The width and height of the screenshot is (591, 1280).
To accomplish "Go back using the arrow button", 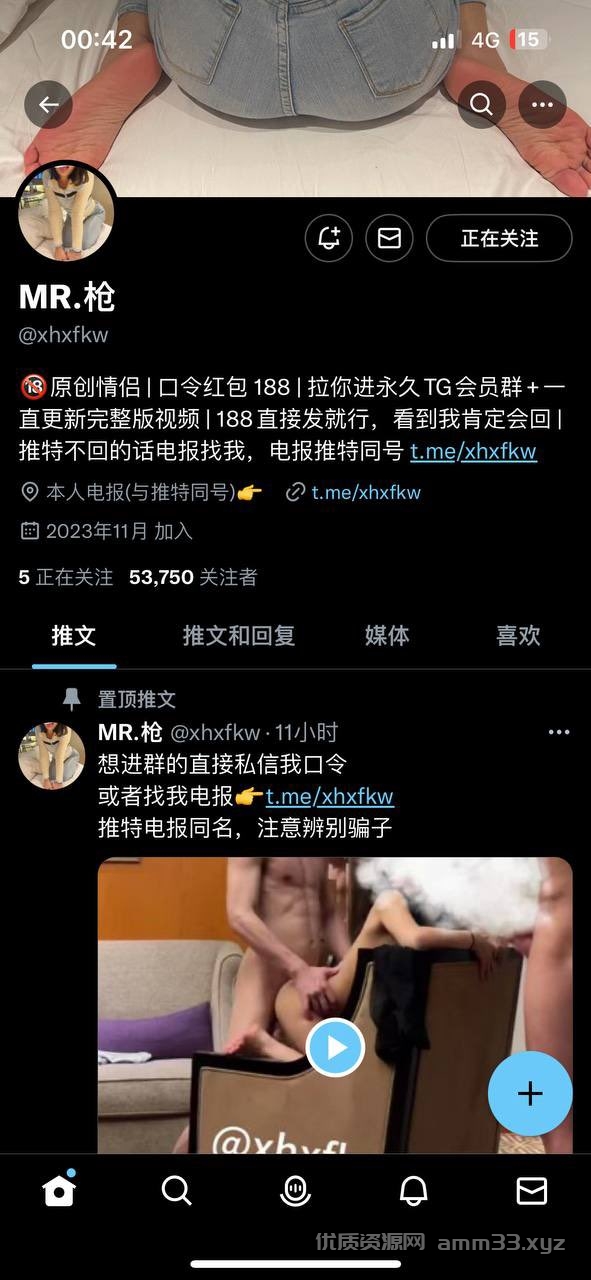I will (48, 104).
